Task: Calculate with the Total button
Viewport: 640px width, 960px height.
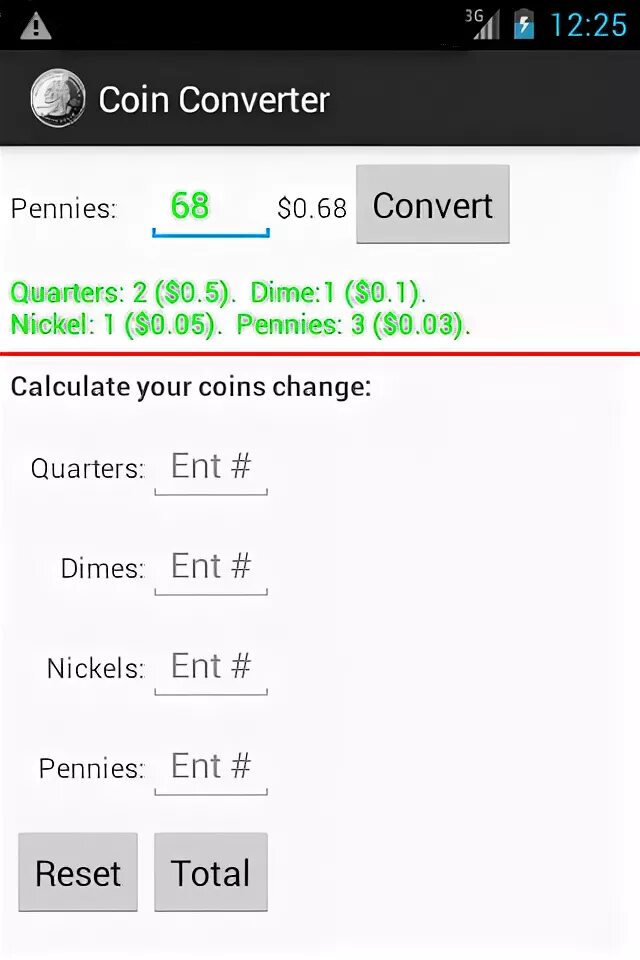Action: (210, 872)
